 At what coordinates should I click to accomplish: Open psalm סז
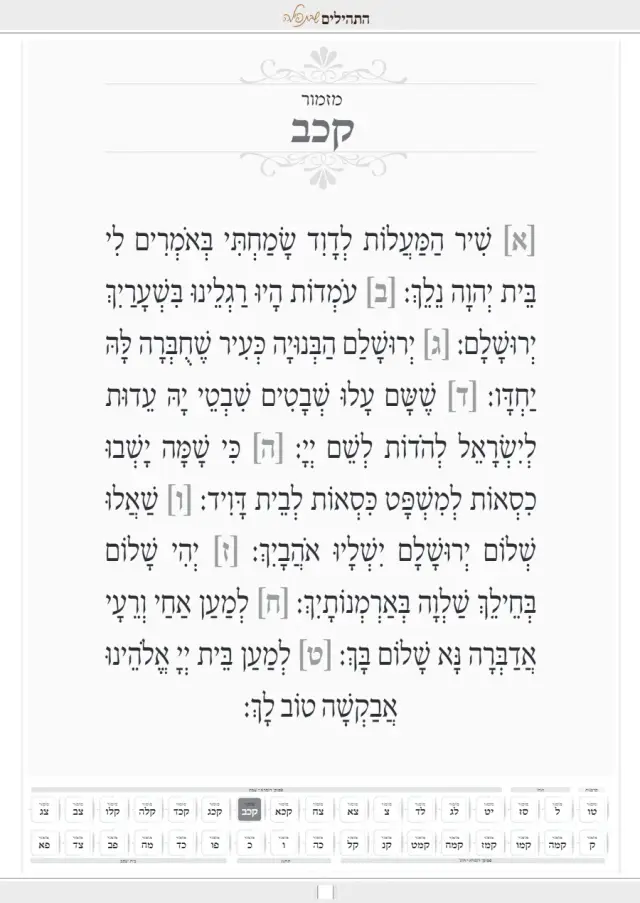(522, 809)
